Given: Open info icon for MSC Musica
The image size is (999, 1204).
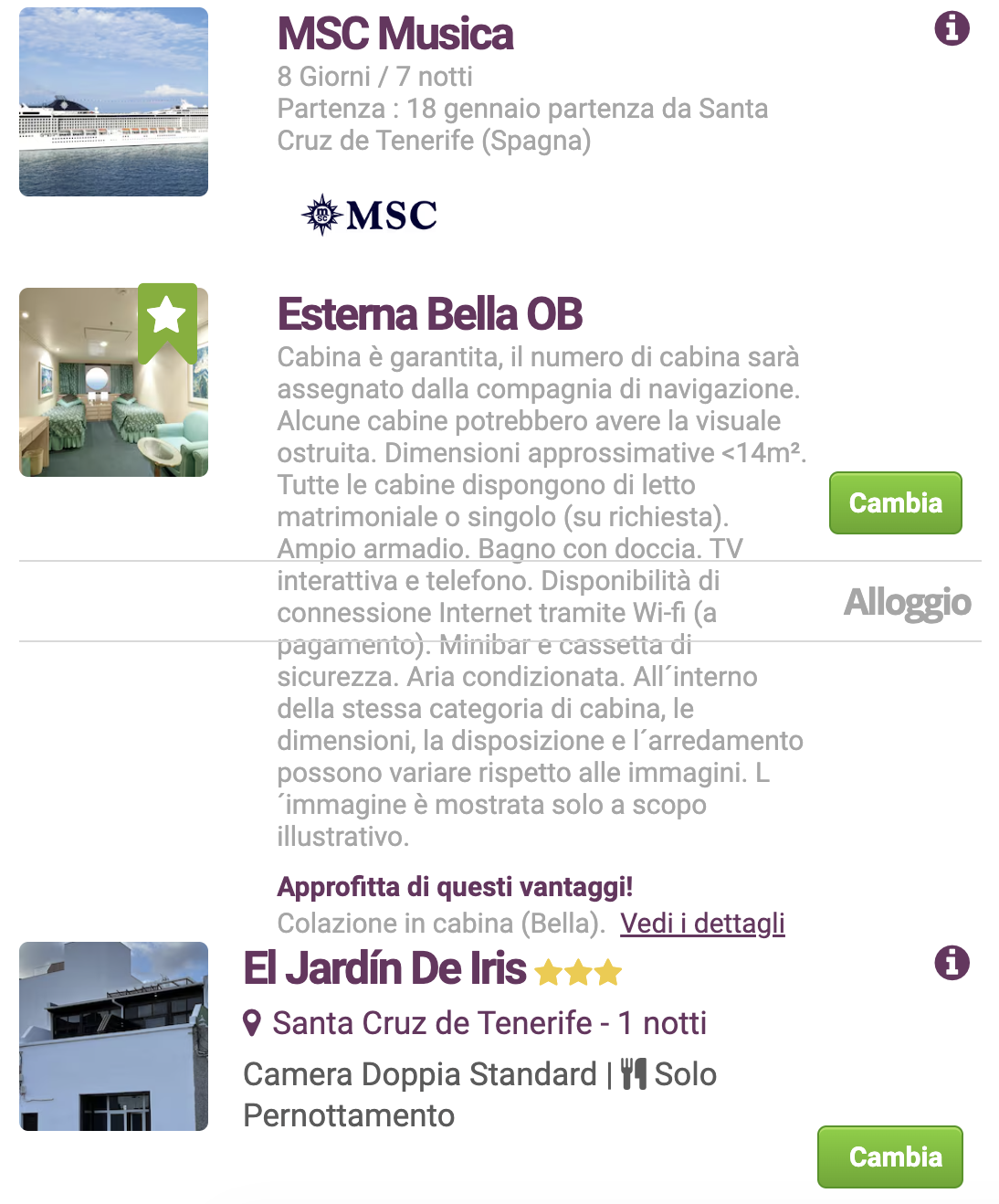Looking at the screenshot, I should click(x=952, y=28).
